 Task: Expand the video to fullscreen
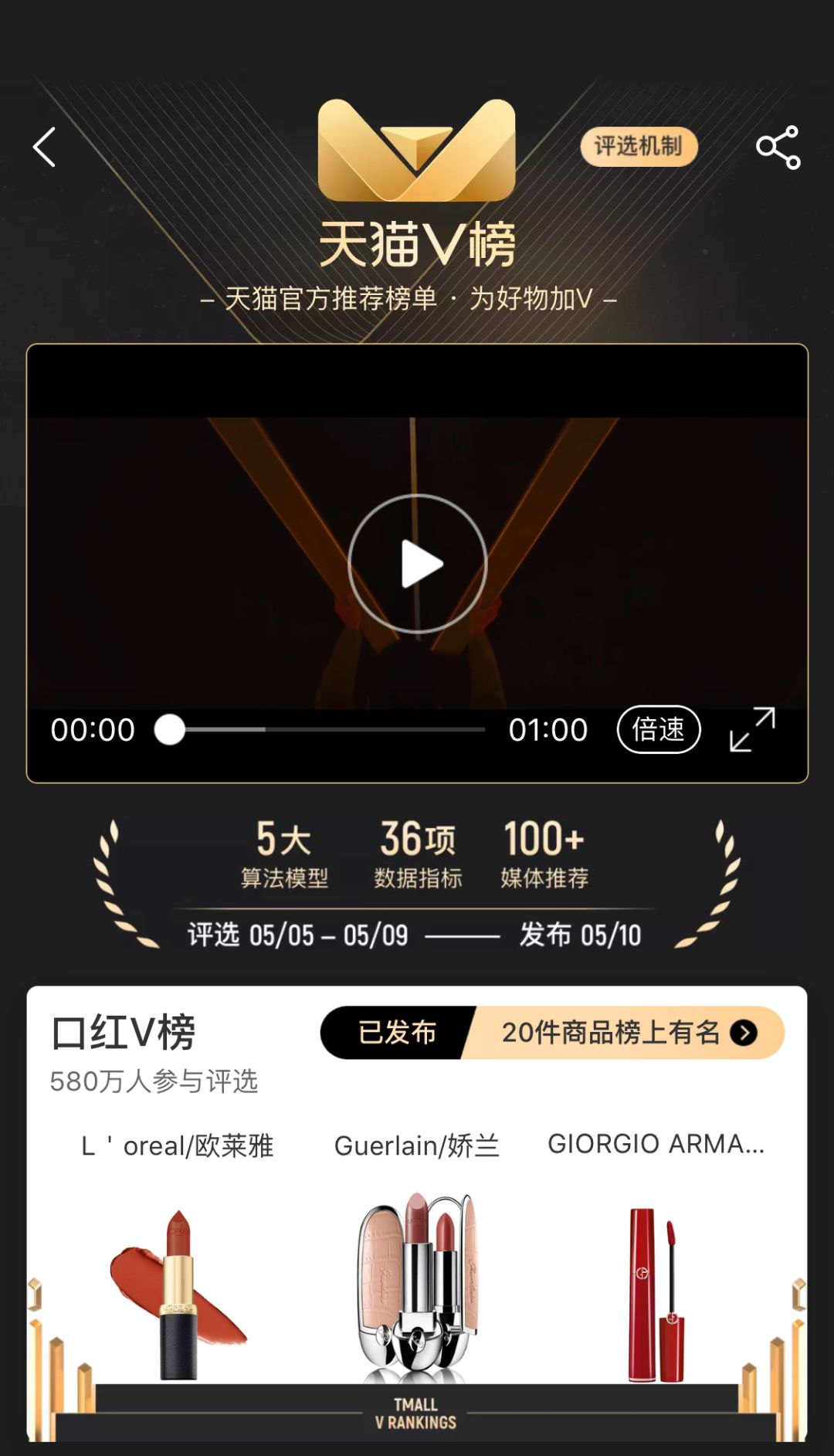752,729
